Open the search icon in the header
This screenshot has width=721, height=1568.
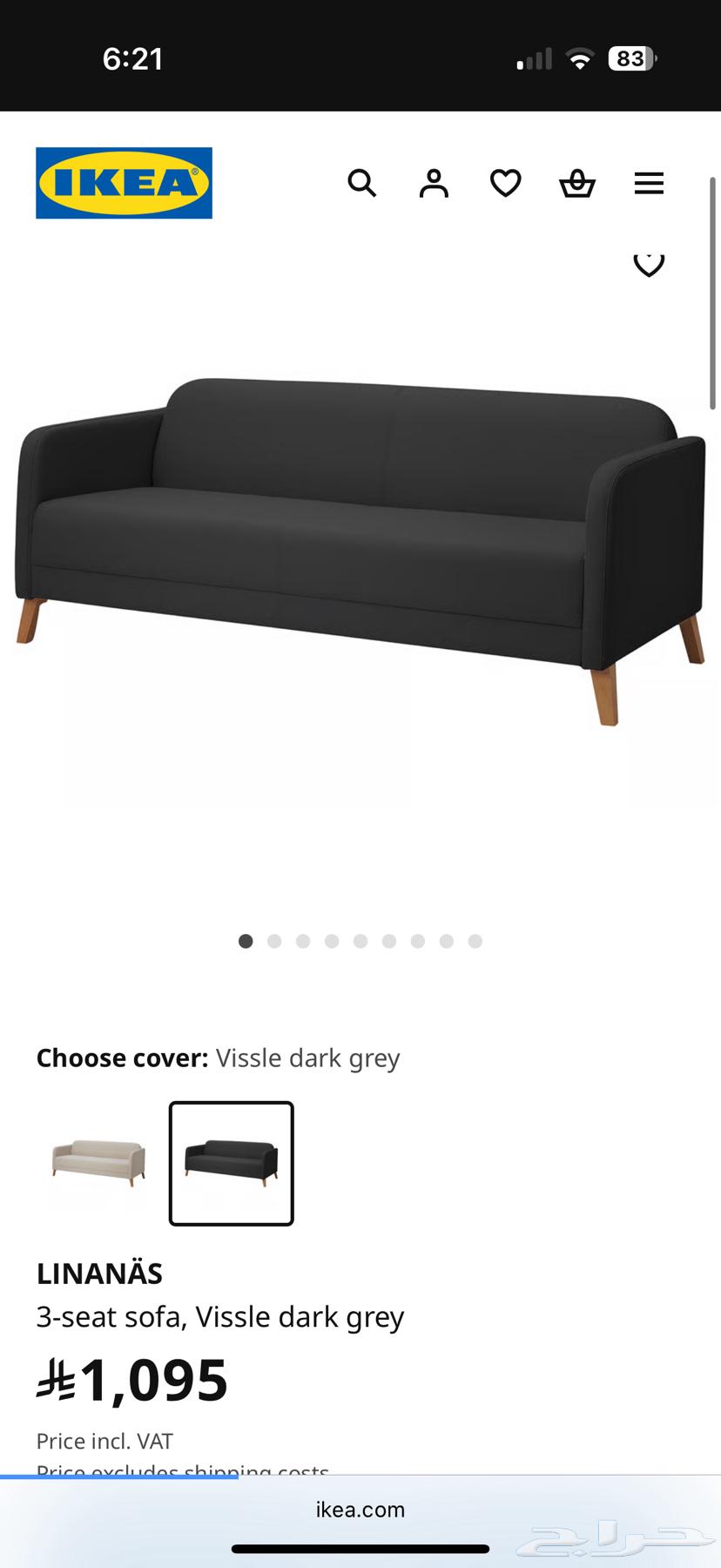(x=362, y=183)
